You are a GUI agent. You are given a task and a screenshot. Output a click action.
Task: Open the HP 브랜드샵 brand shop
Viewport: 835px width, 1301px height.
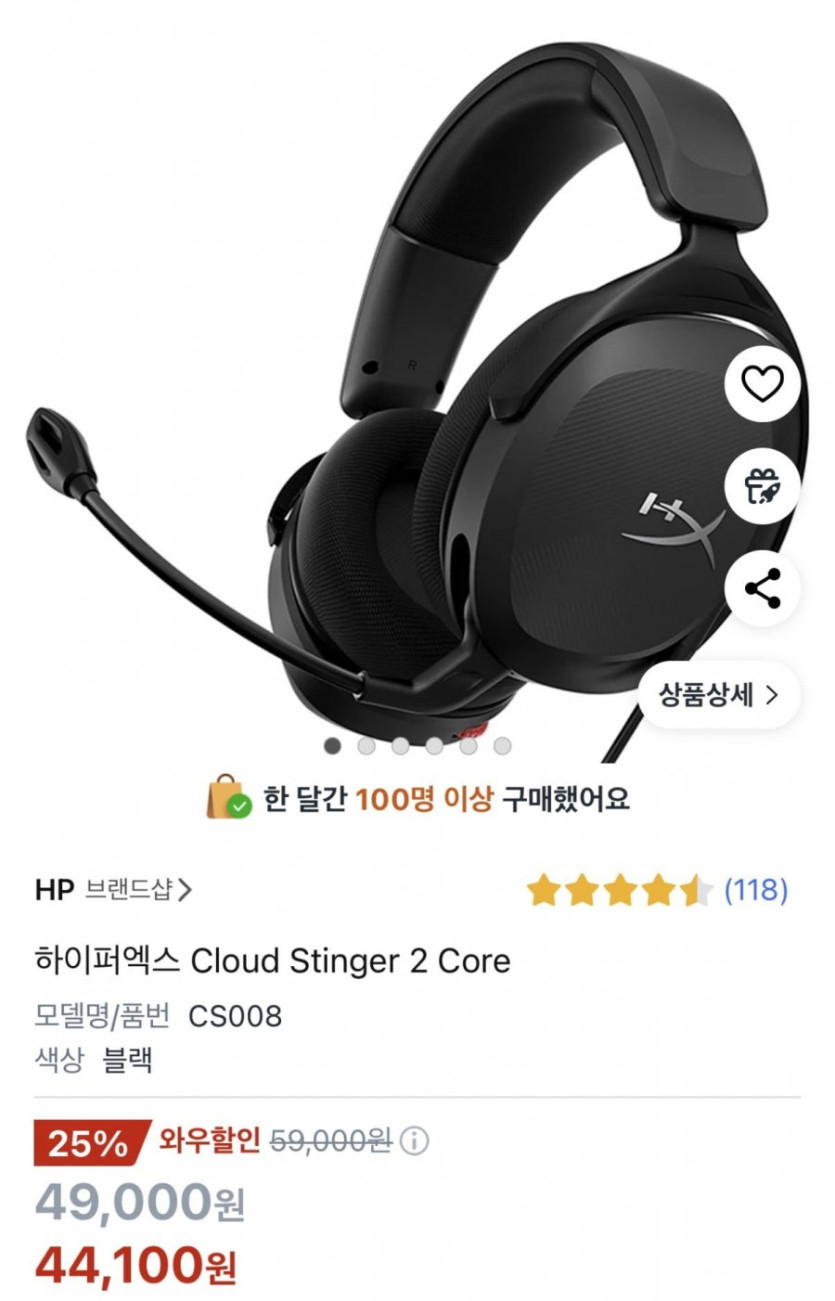(113, 889)
